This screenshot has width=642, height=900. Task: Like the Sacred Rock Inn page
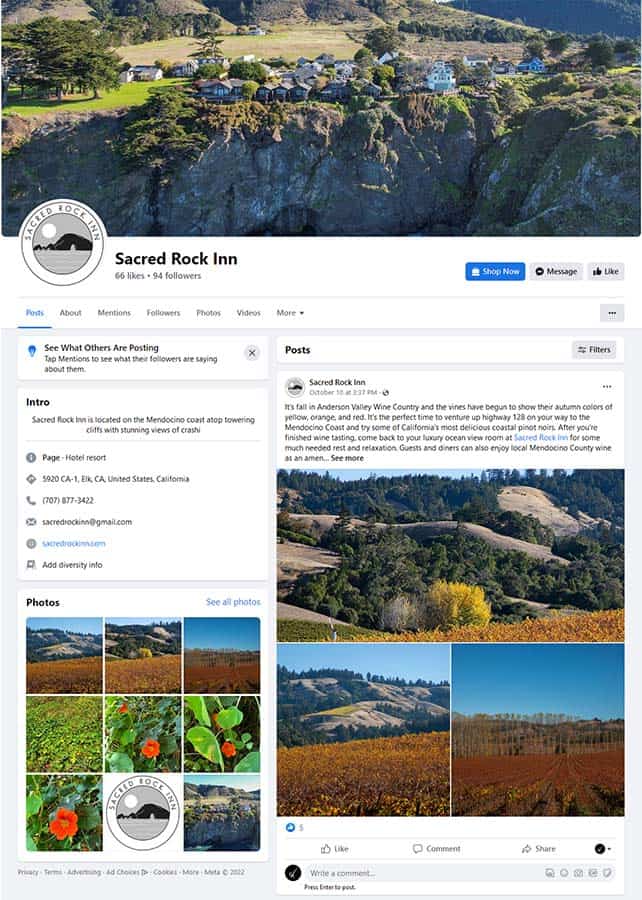pyautogui.click(x=605, y=271)
